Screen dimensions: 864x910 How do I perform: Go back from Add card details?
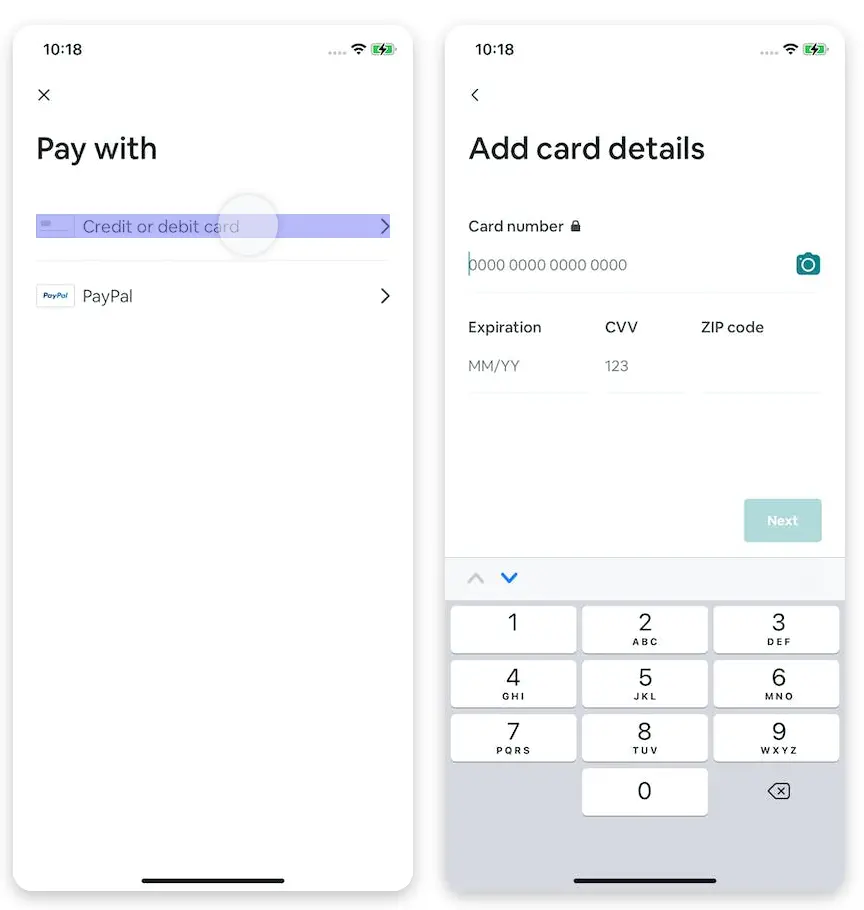coord(475,95)
